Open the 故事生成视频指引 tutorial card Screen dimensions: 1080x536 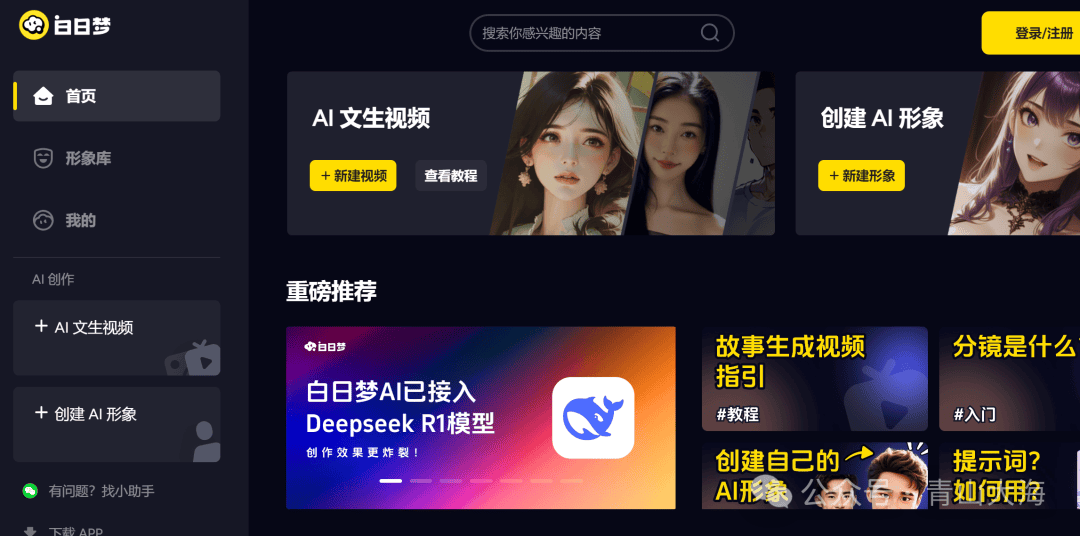pos(814,379)
